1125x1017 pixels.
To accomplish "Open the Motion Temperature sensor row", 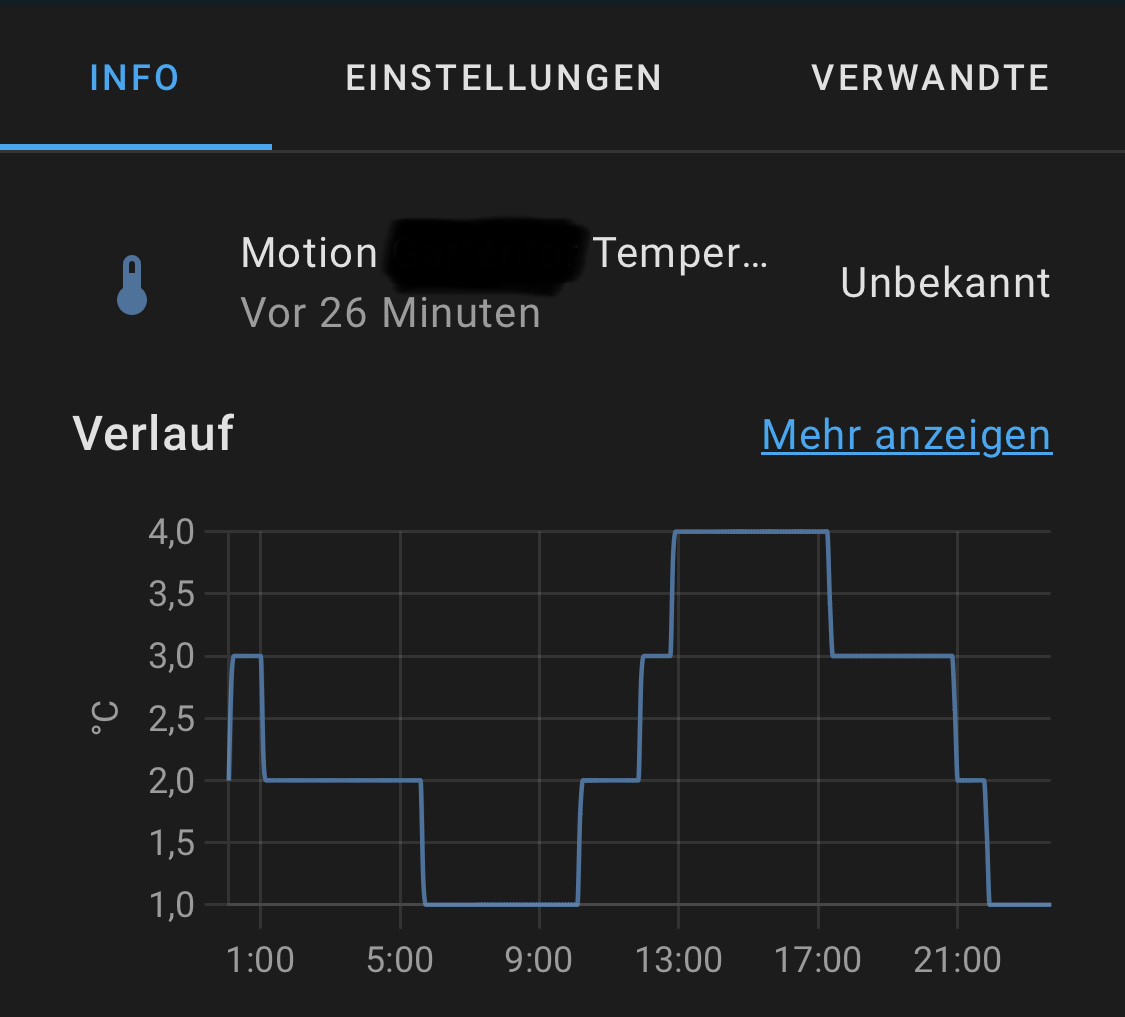I will tap(503, 283).
